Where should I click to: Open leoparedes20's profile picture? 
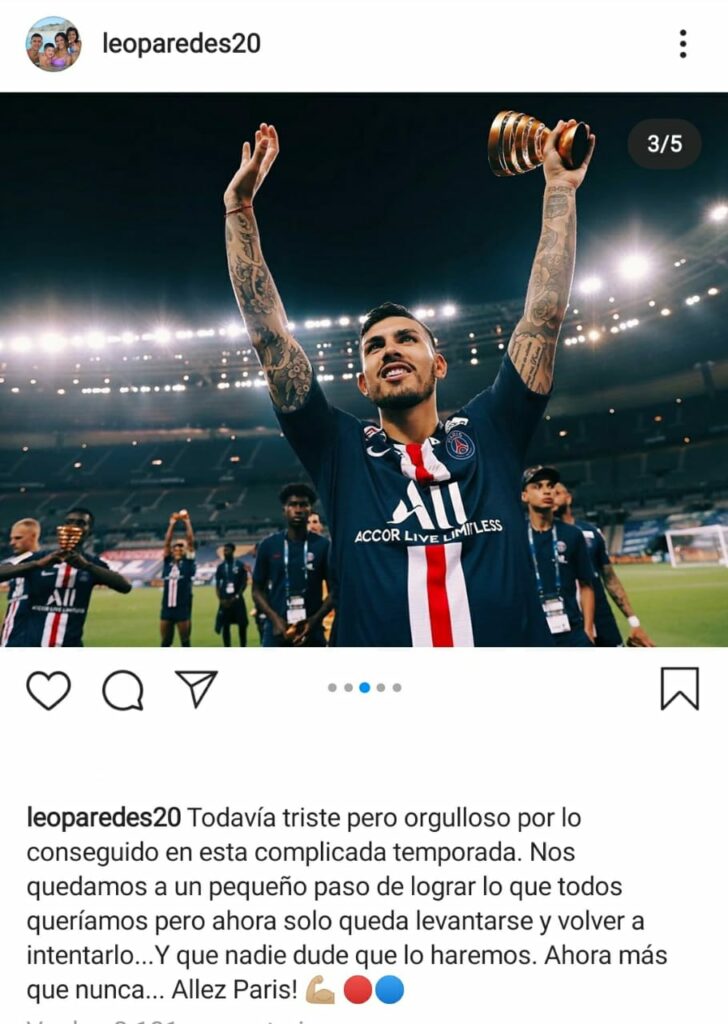[x=53, y=44]
